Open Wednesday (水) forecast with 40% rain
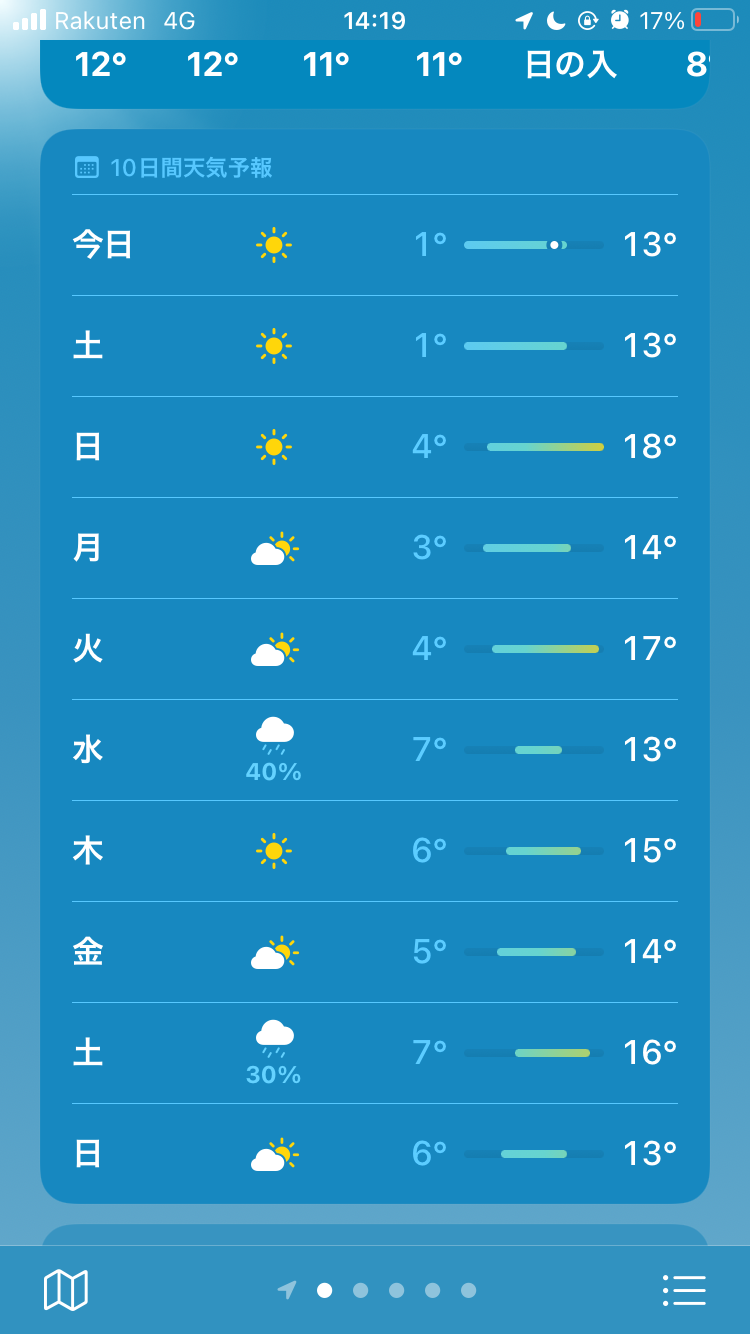750x1334 pixels. (375, 750)
